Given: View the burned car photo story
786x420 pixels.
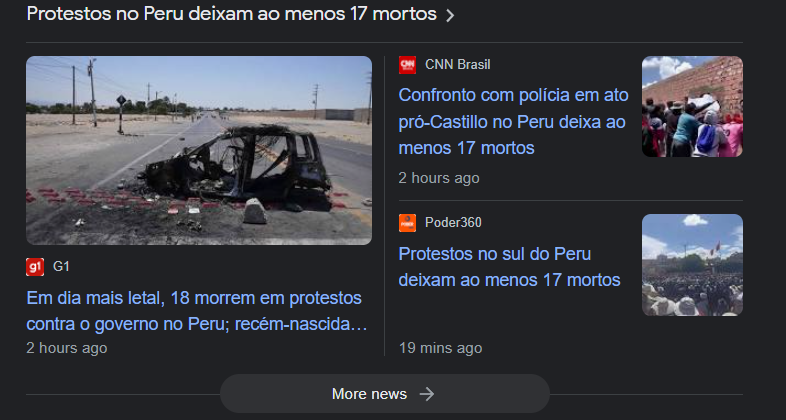Looking at the screenshot, I should click(198, 150).
